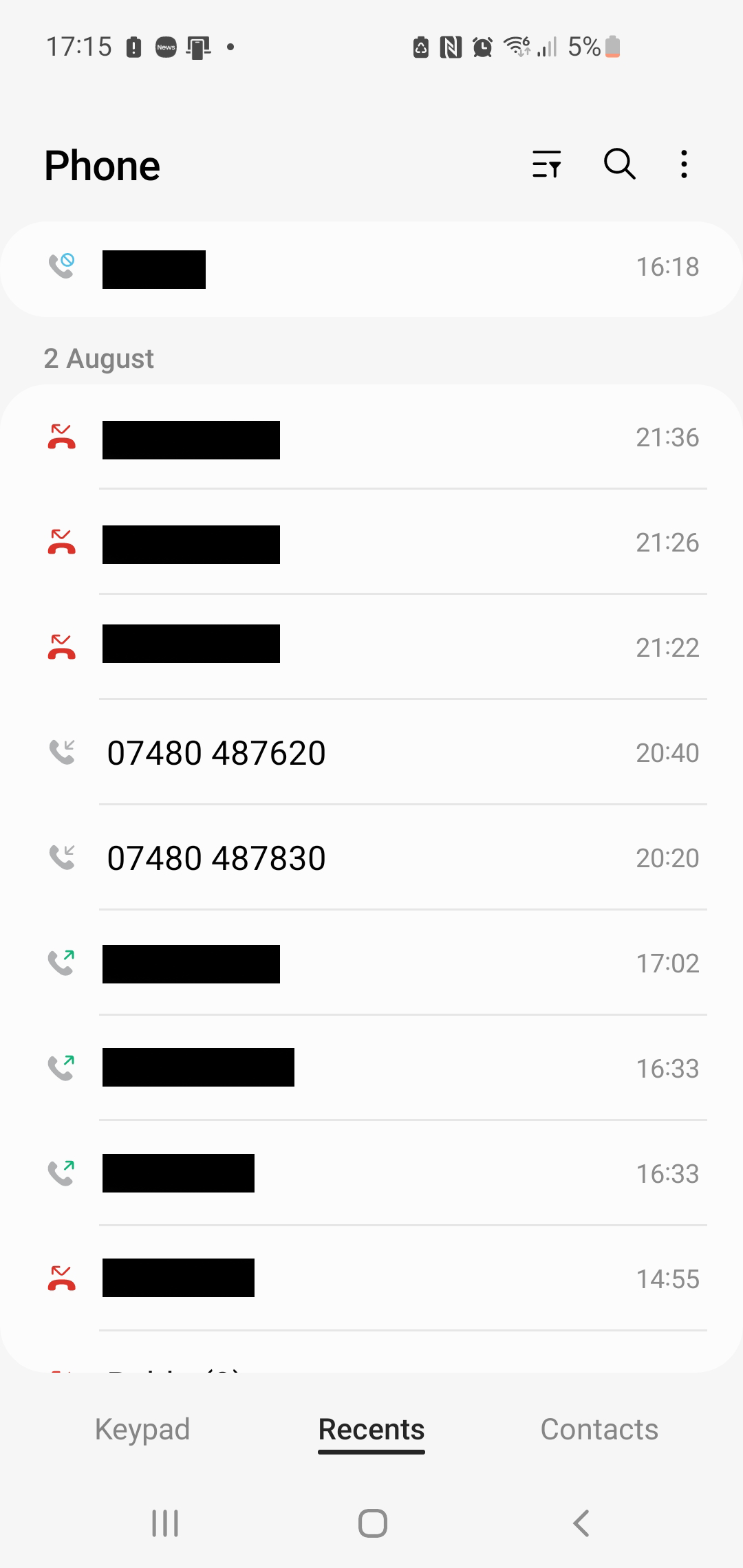
Task: Open the call log filter icon
Action: click(547, 164)
